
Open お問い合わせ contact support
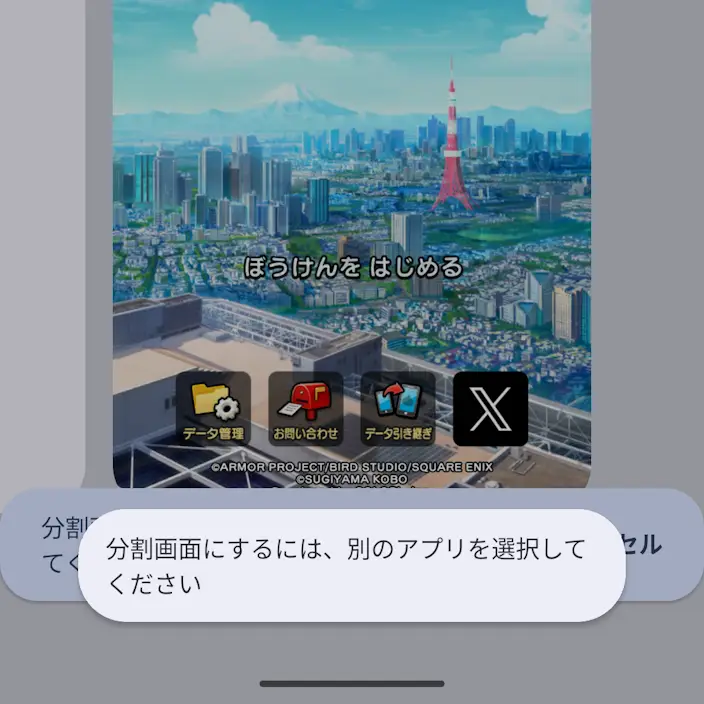point(306,409)
